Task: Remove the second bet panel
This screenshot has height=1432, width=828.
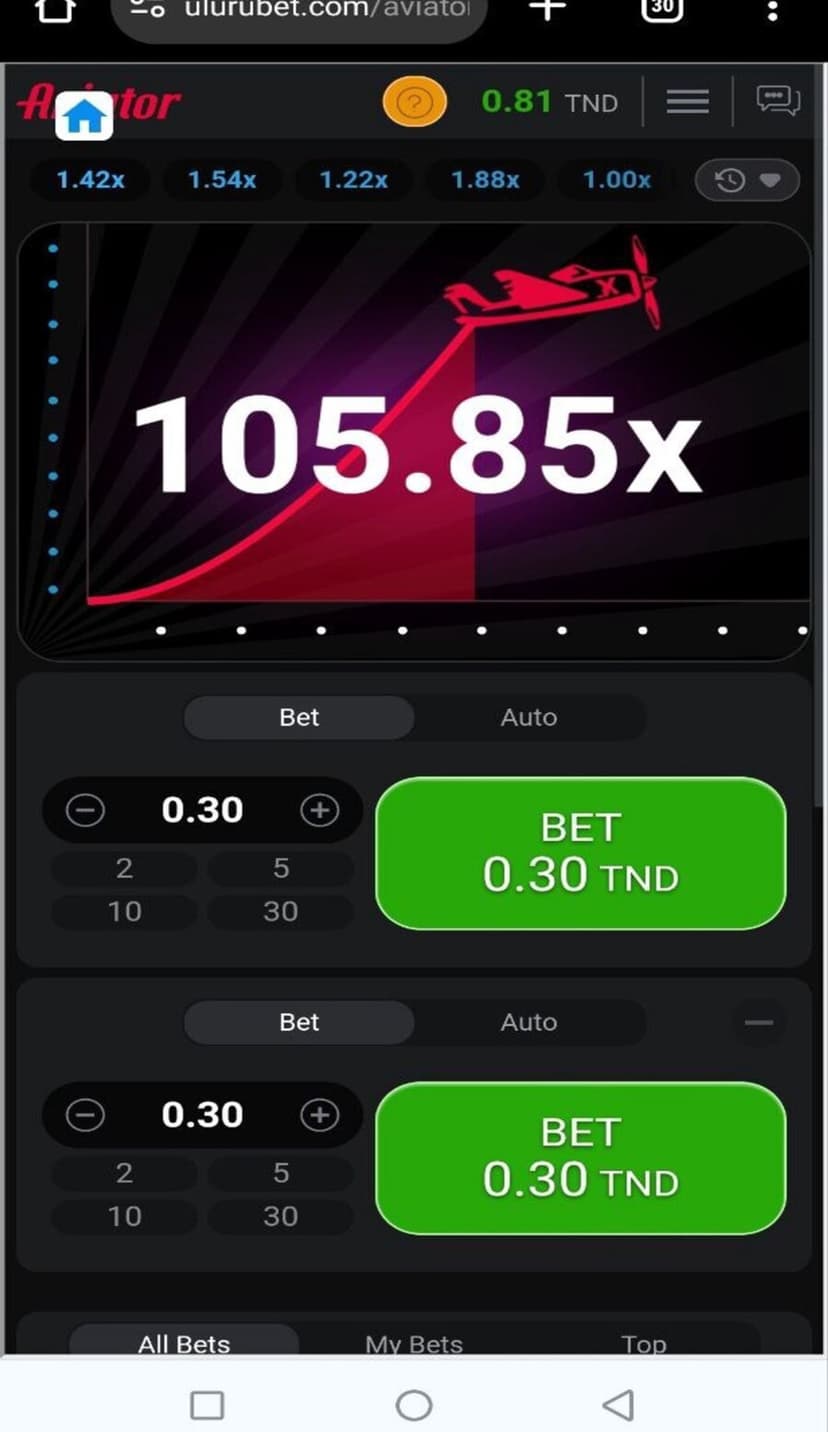Action: point(759,1022)
